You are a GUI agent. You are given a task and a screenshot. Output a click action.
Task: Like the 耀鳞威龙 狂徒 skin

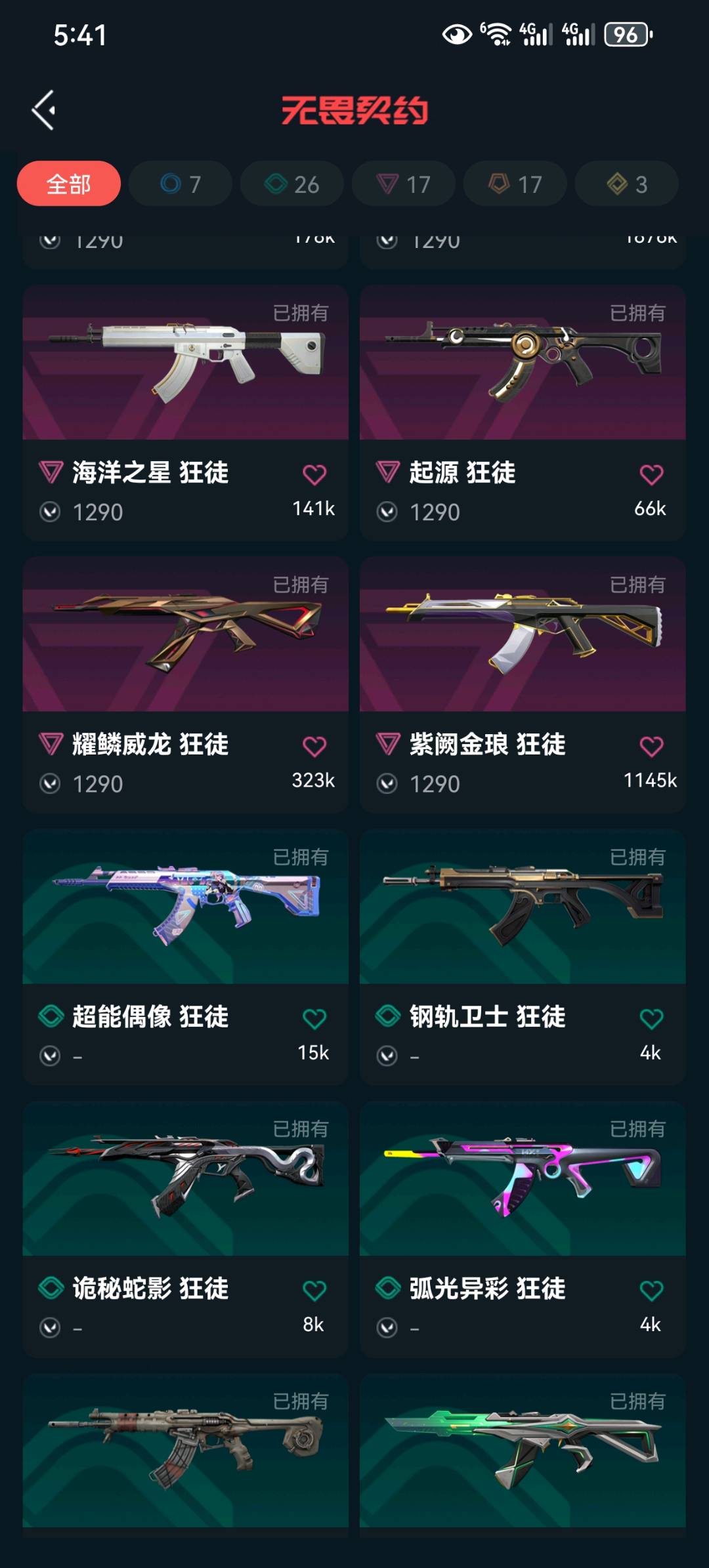tap(314, 747)
